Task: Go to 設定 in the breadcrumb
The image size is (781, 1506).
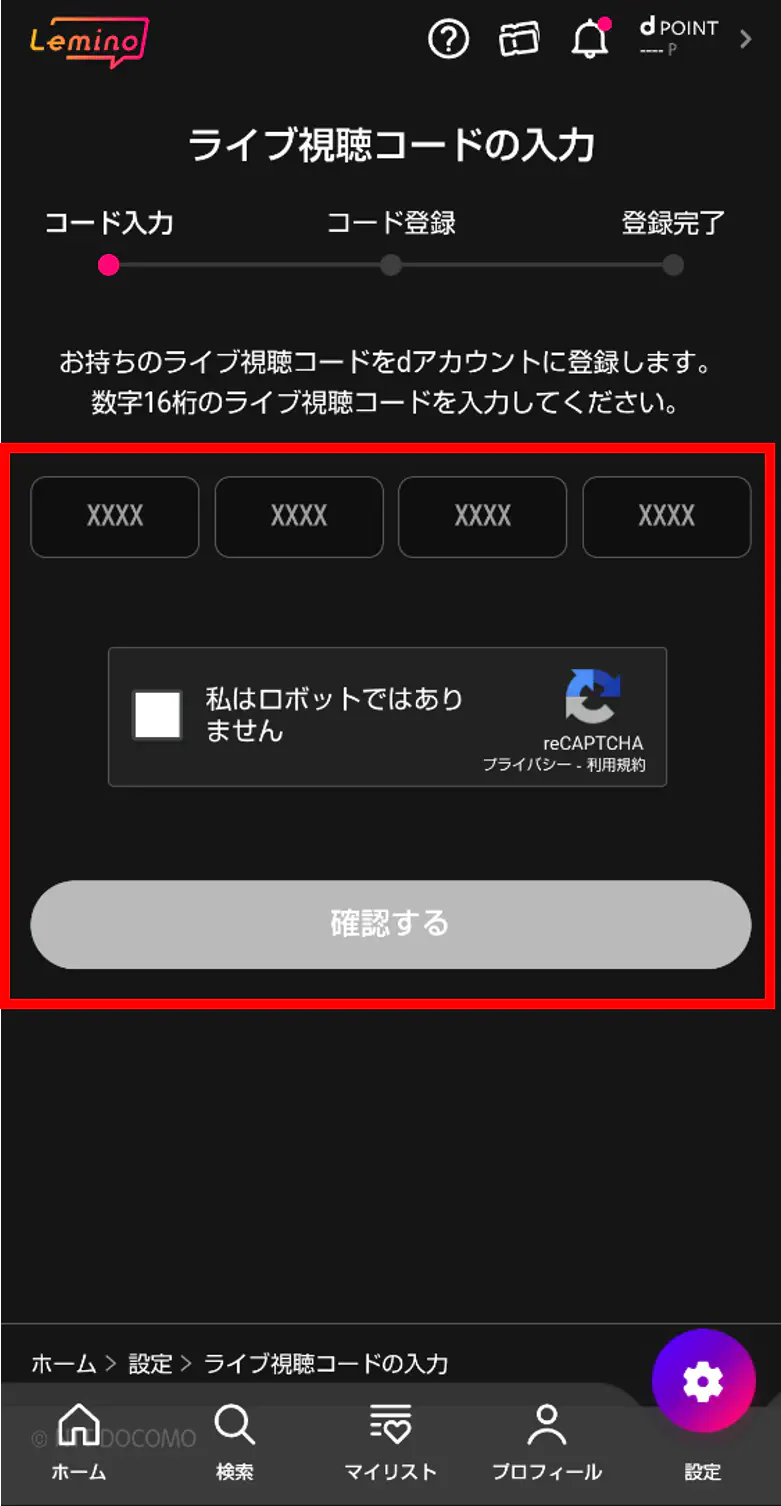Action: [150, 1363]
